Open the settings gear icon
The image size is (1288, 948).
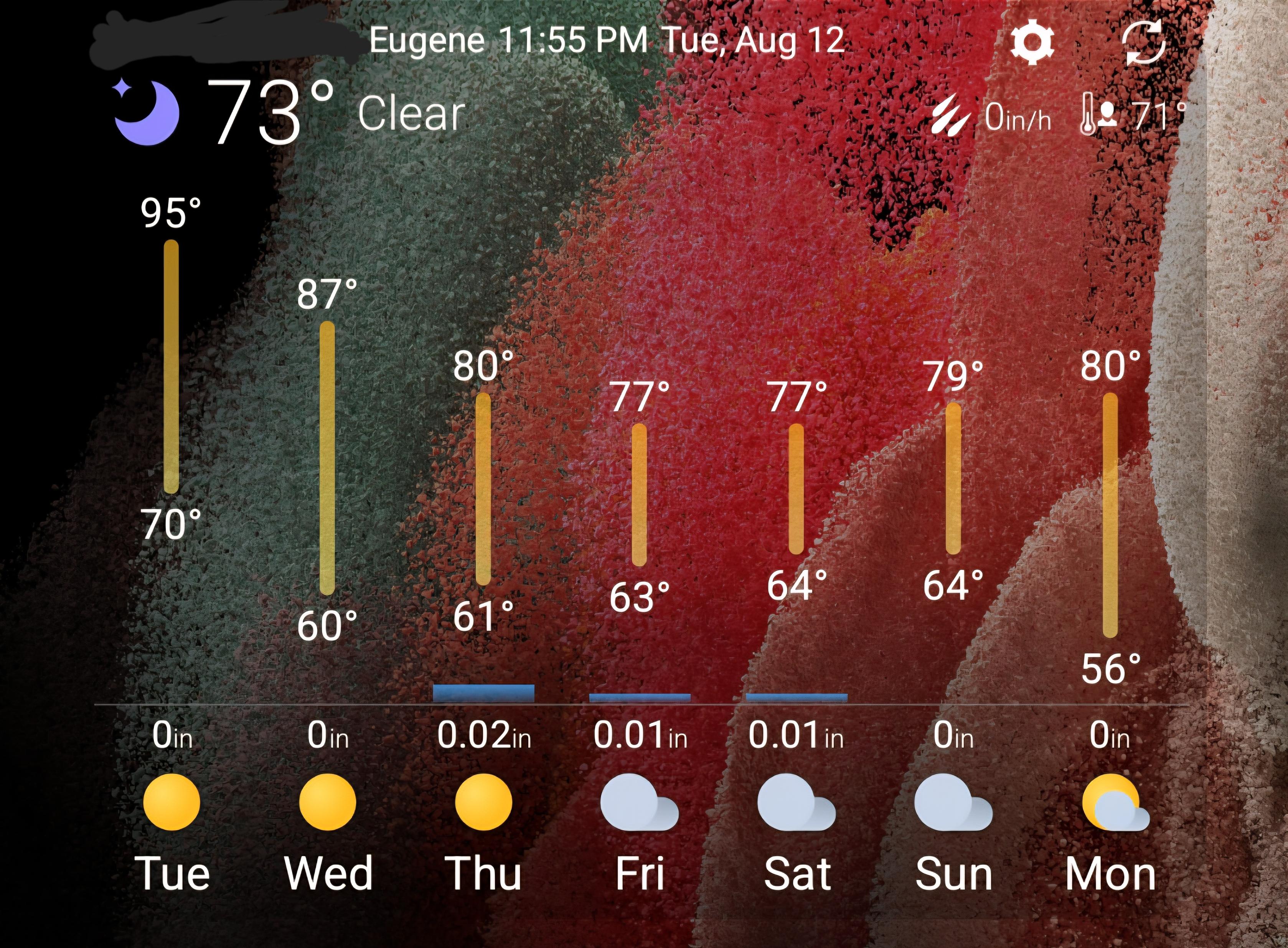point(1032,42)
